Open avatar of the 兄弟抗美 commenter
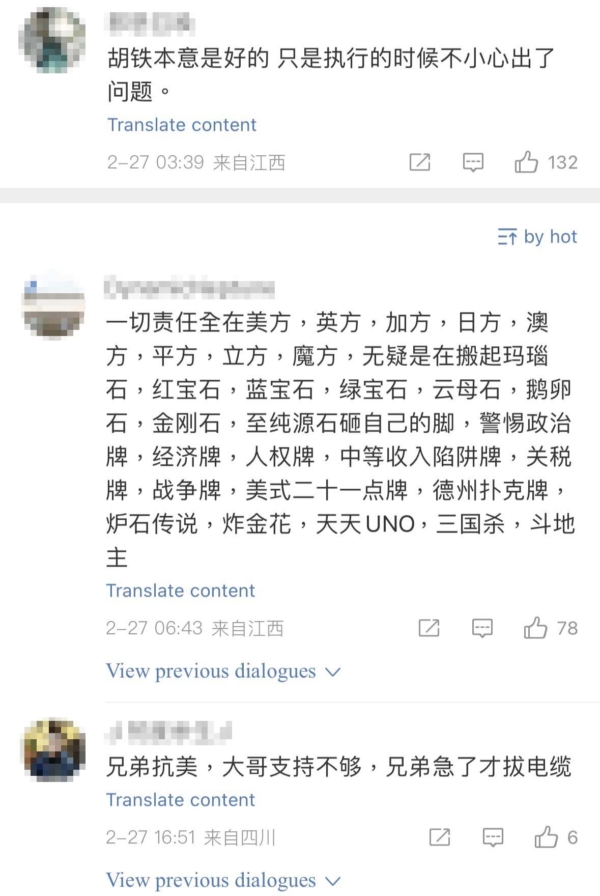The image size is (600, 896). (53, 750)
